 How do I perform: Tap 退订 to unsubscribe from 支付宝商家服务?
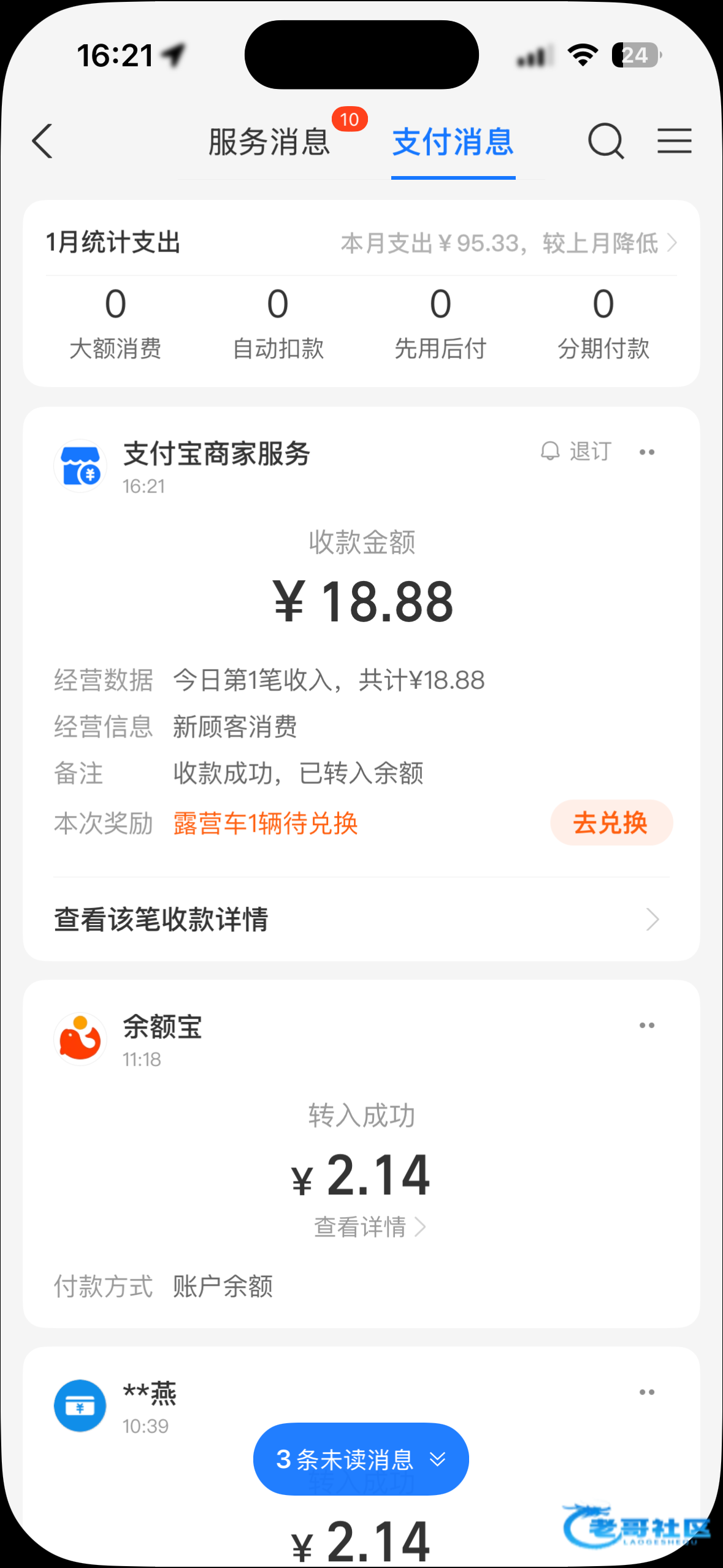point(576,452)
